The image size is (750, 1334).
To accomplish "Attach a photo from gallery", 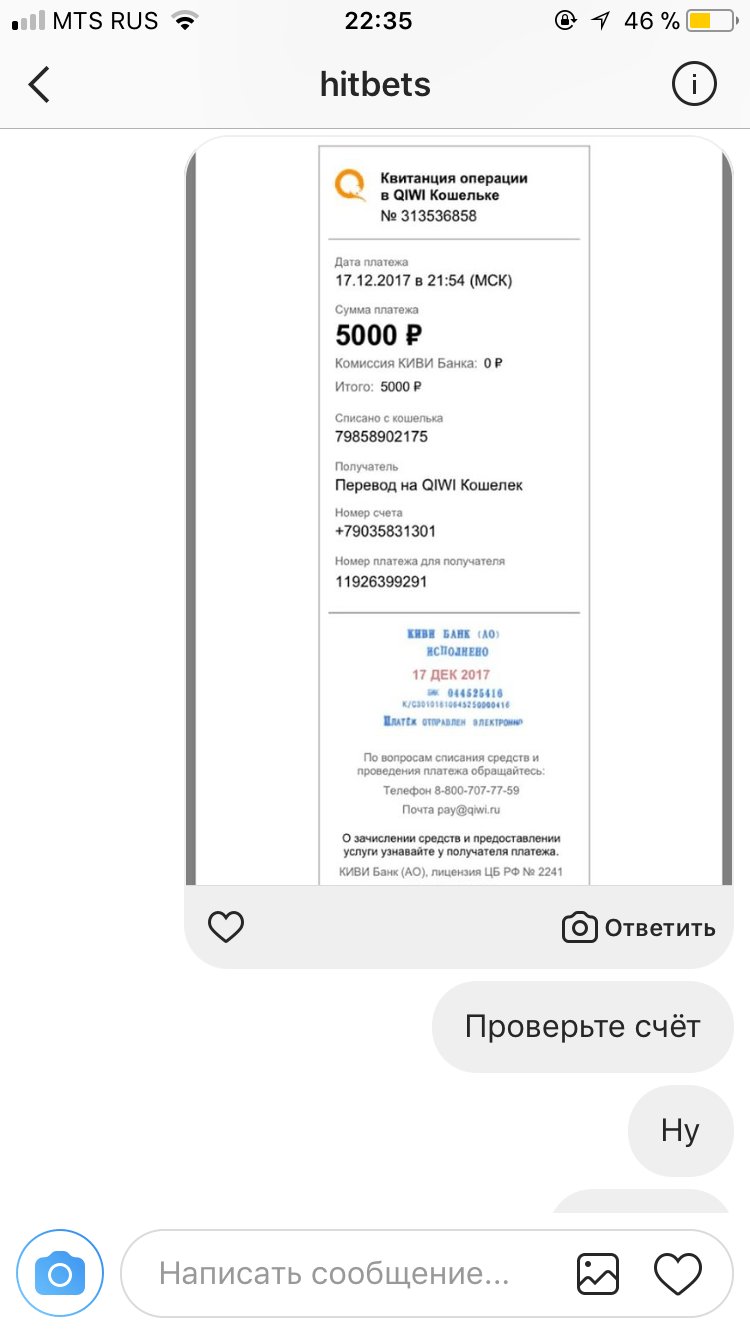I will [x=598, y=1273].
